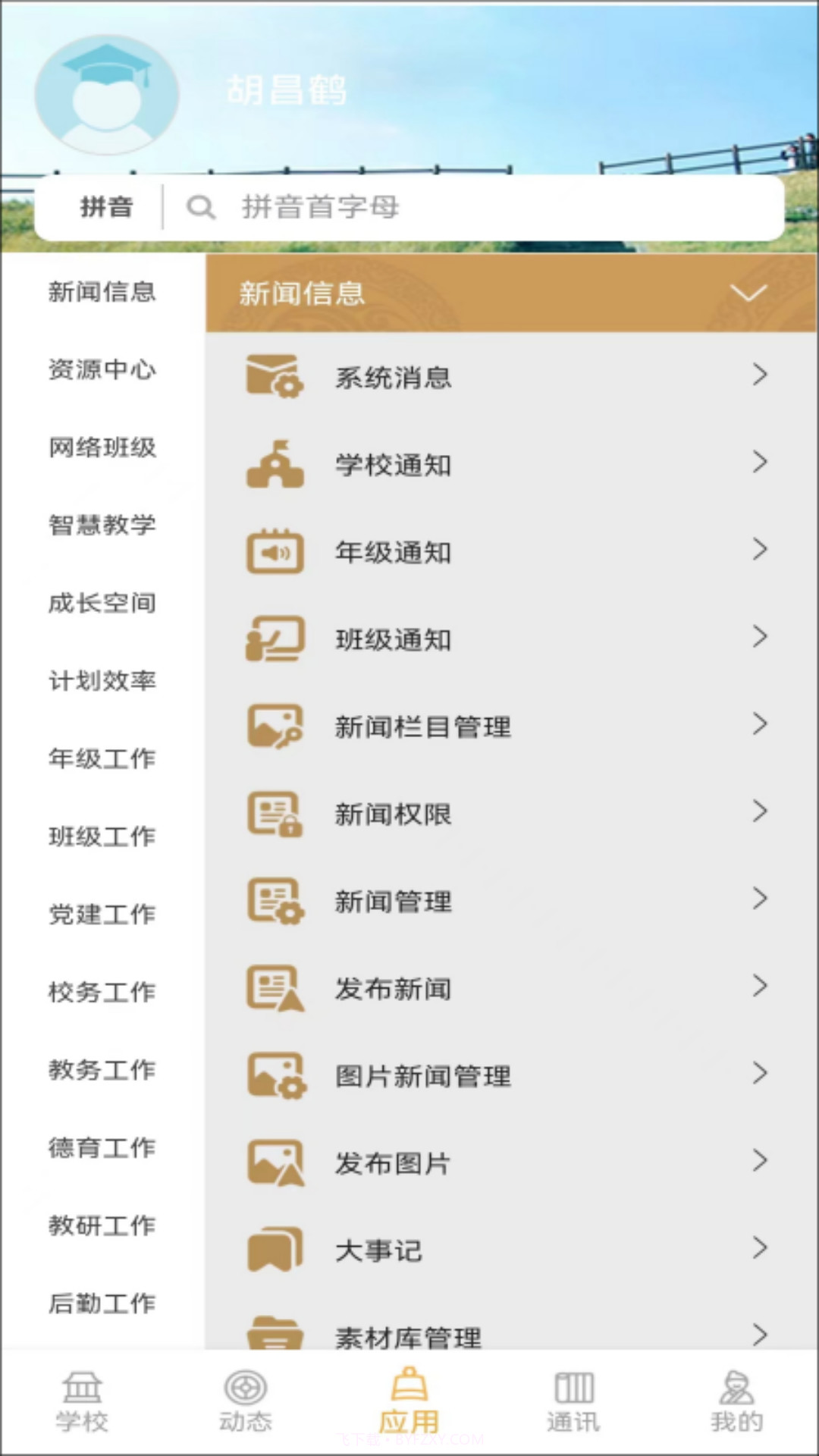
Task: Toggle the 拼音 search mode label
Action: [x=105, y=206]
